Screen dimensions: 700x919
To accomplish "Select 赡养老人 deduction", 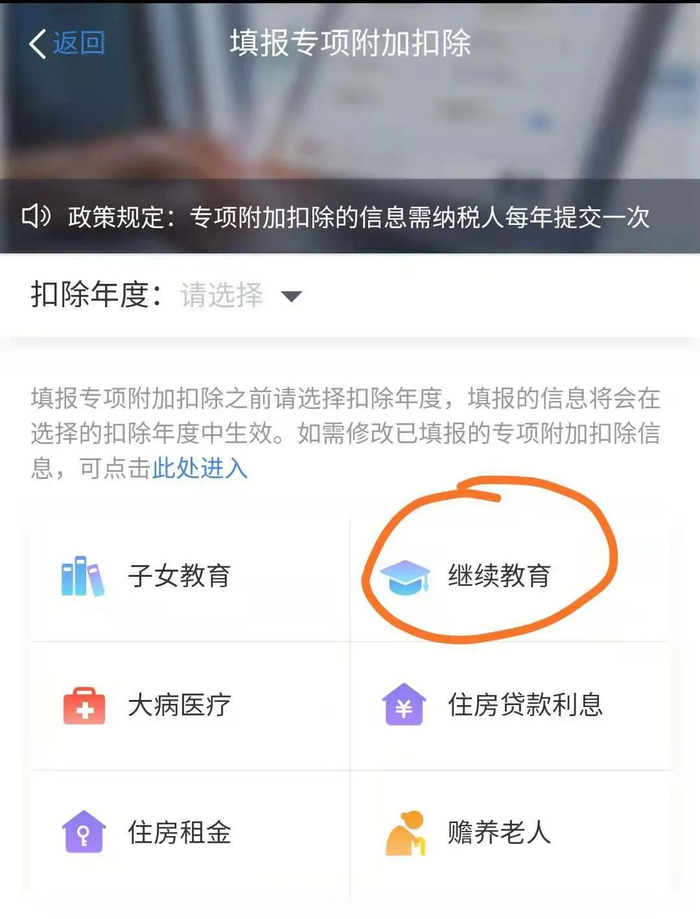I will 509,833.
